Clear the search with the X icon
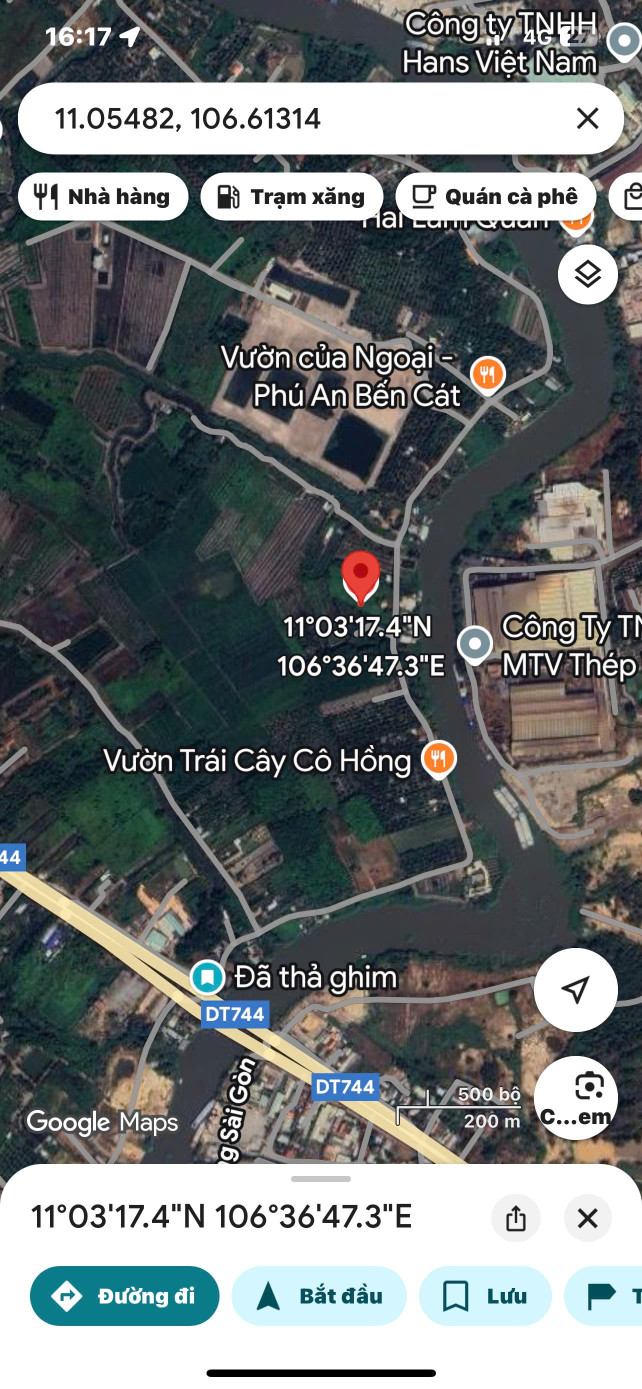642x1389 pixels. [587, 119]
